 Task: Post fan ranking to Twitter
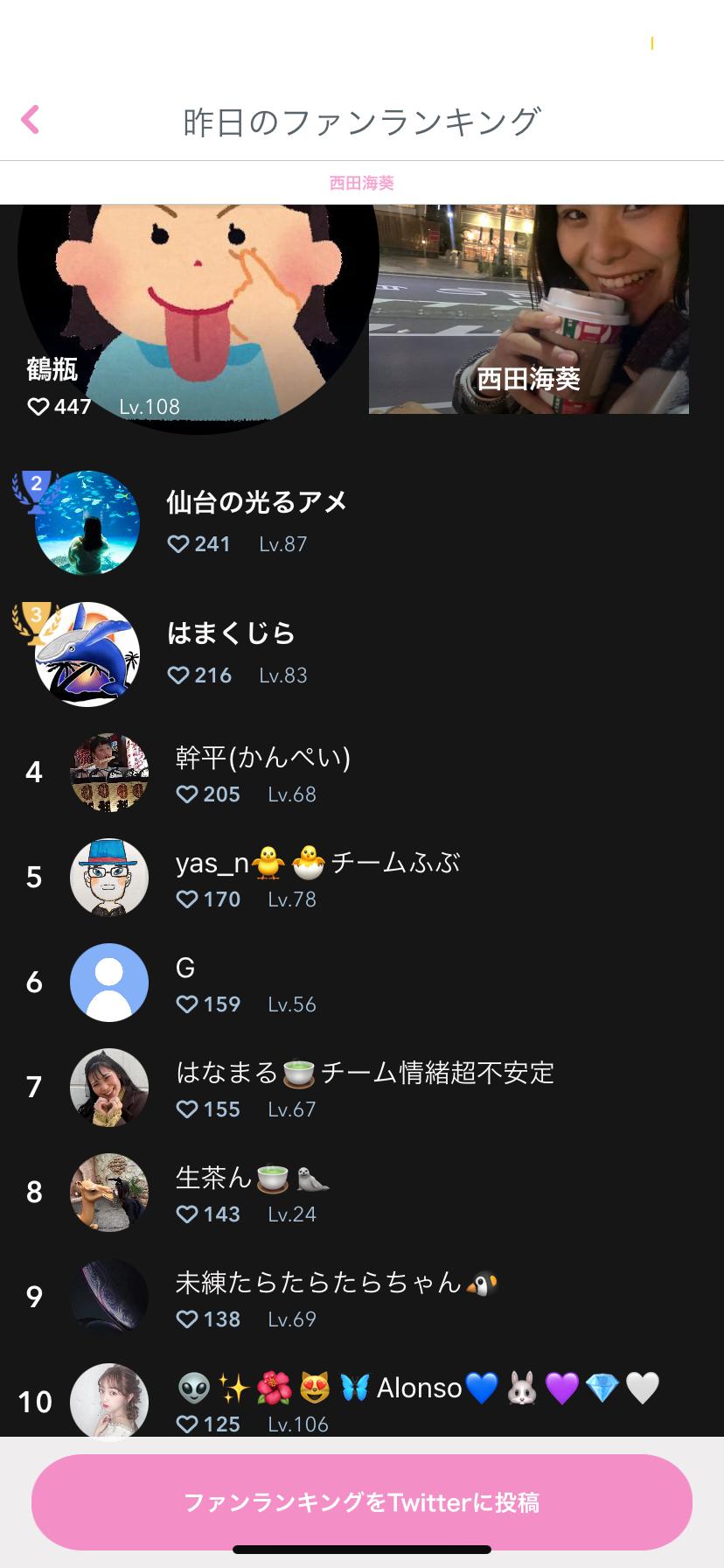coord(361,1502)
